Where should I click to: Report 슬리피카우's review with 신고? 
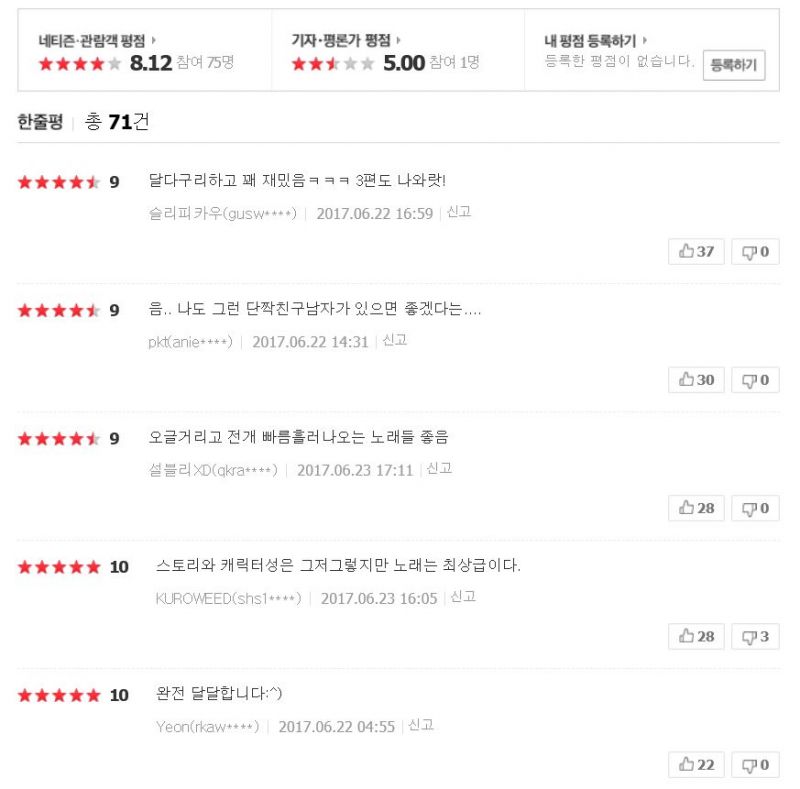coord(459,212)
